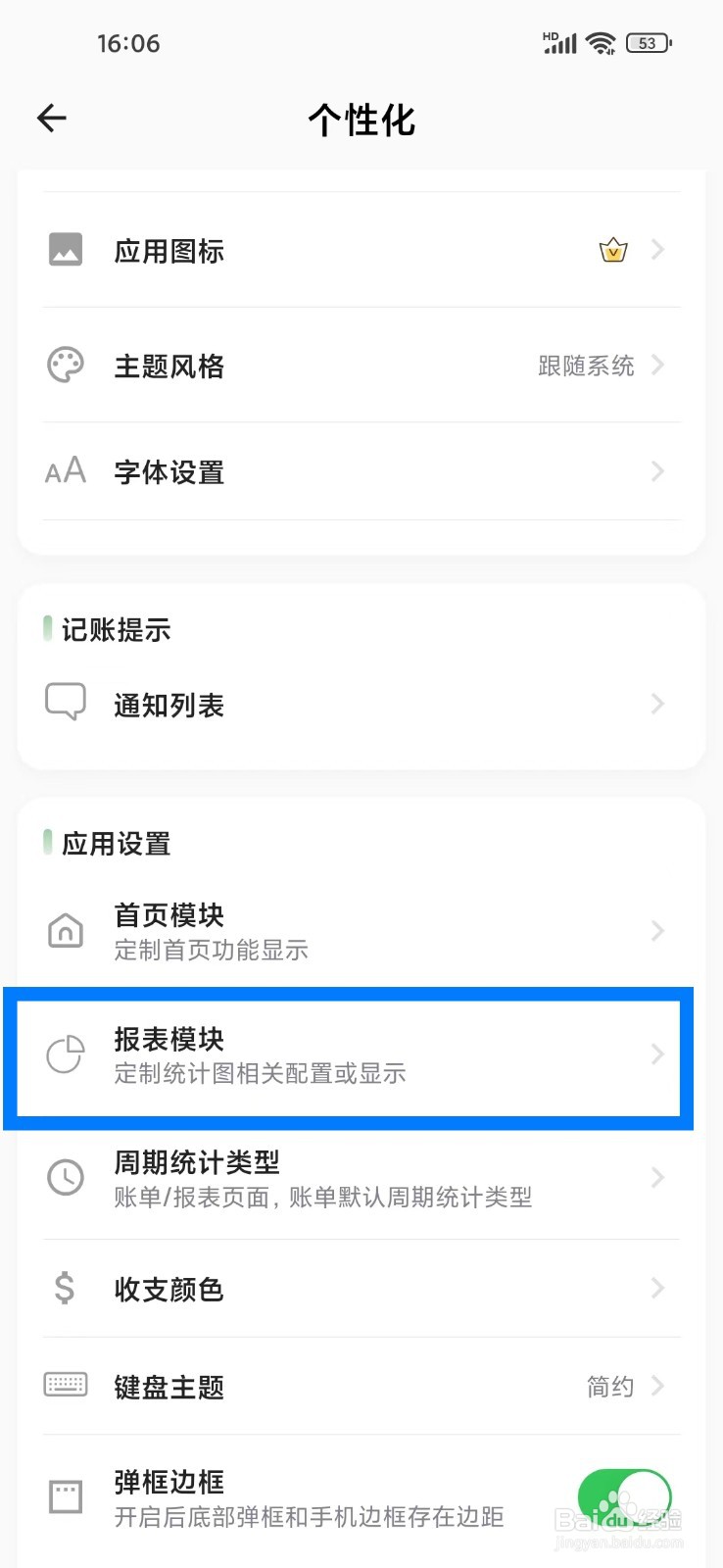
Task: Select the palette icon for 主题风格
Action: (x=65, y=365)
